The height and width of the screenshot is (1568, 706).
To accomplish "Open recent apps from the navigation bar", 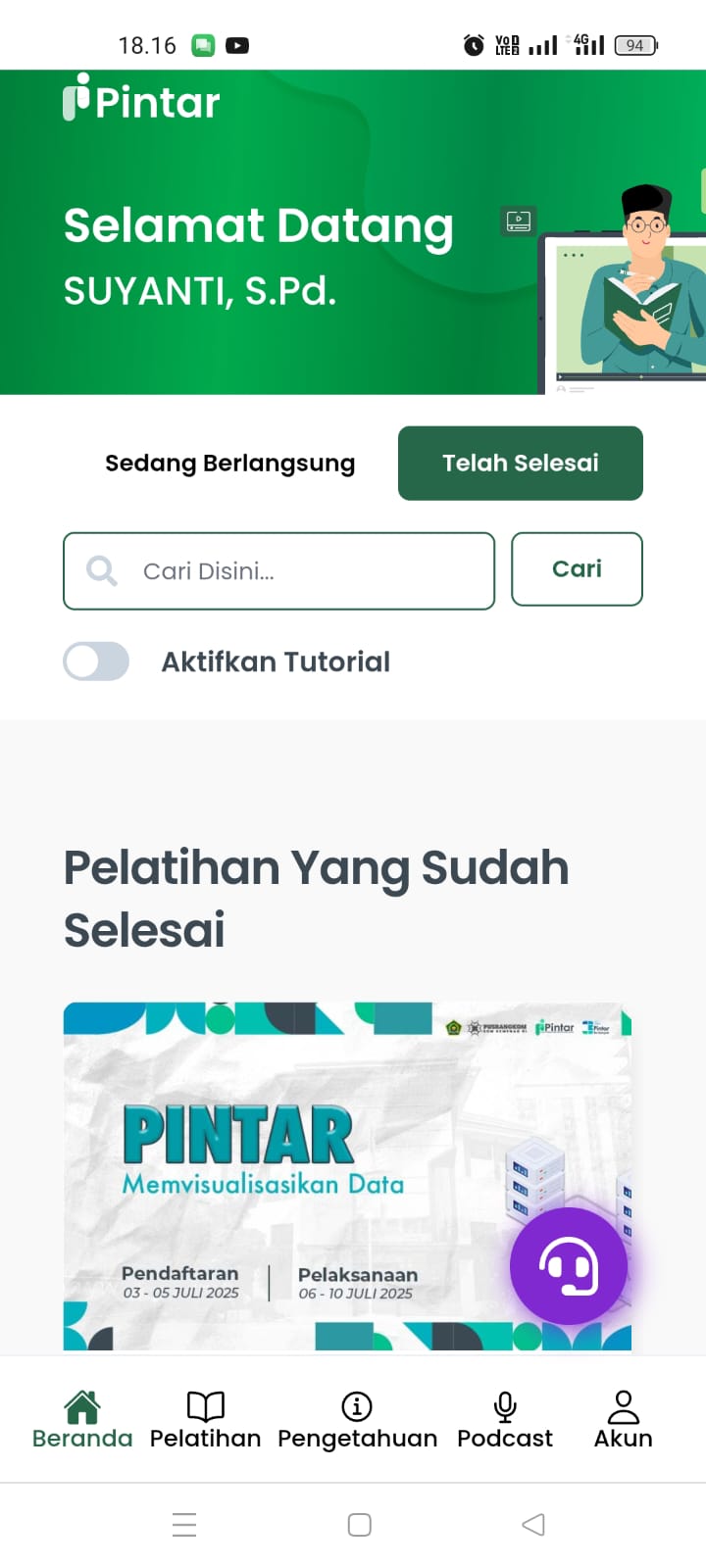I will click(184, 1525).
